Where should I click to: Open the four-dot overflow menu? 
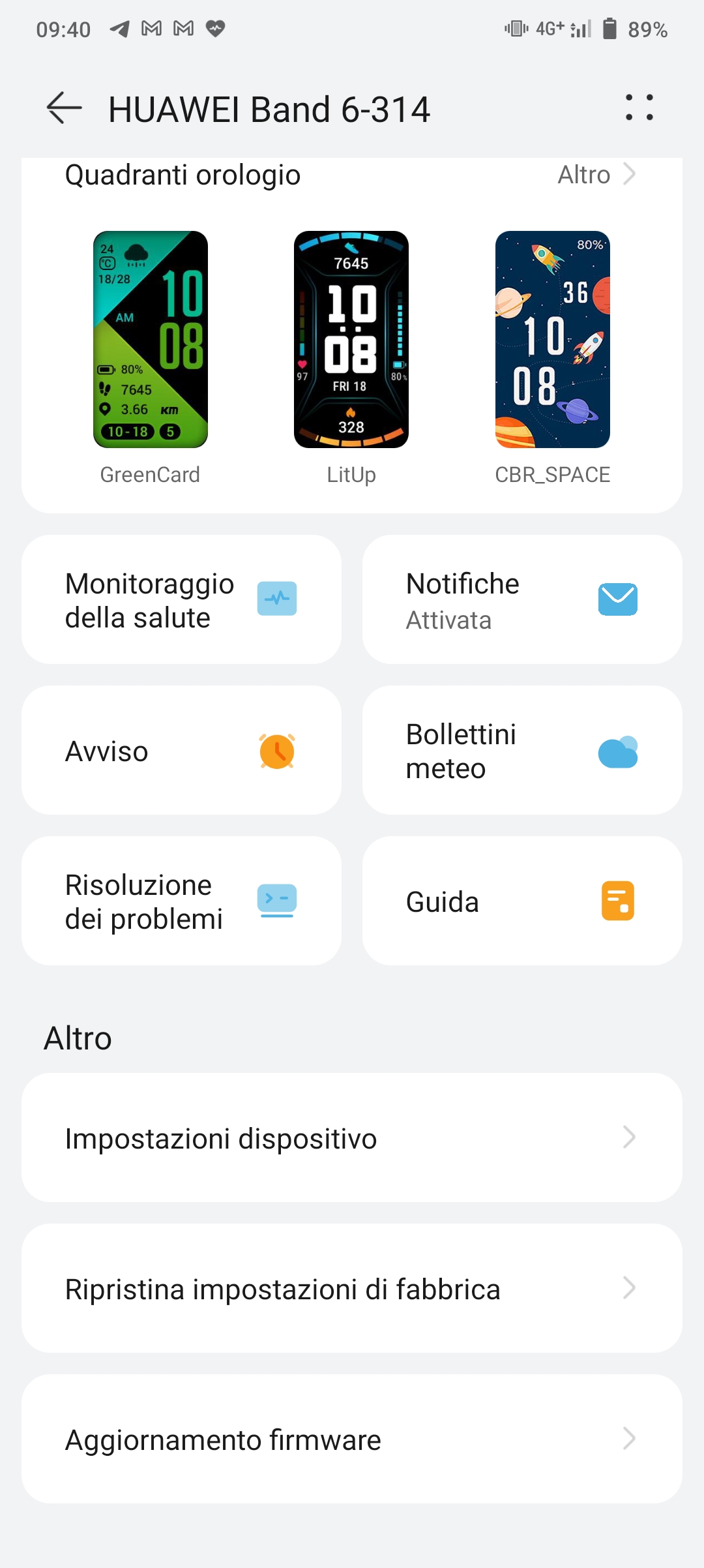639,108
